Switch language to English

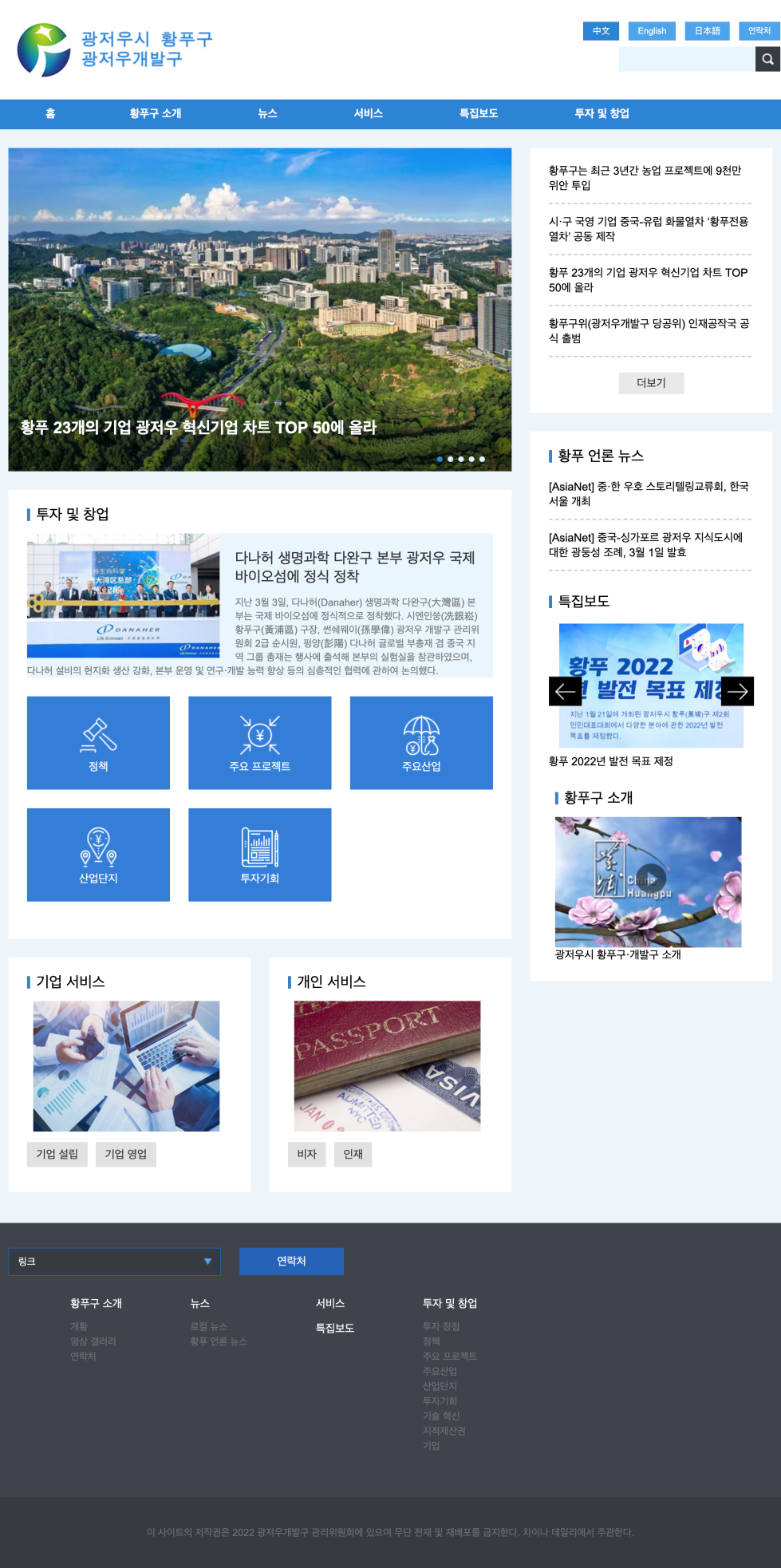click(x=652, y=31)
